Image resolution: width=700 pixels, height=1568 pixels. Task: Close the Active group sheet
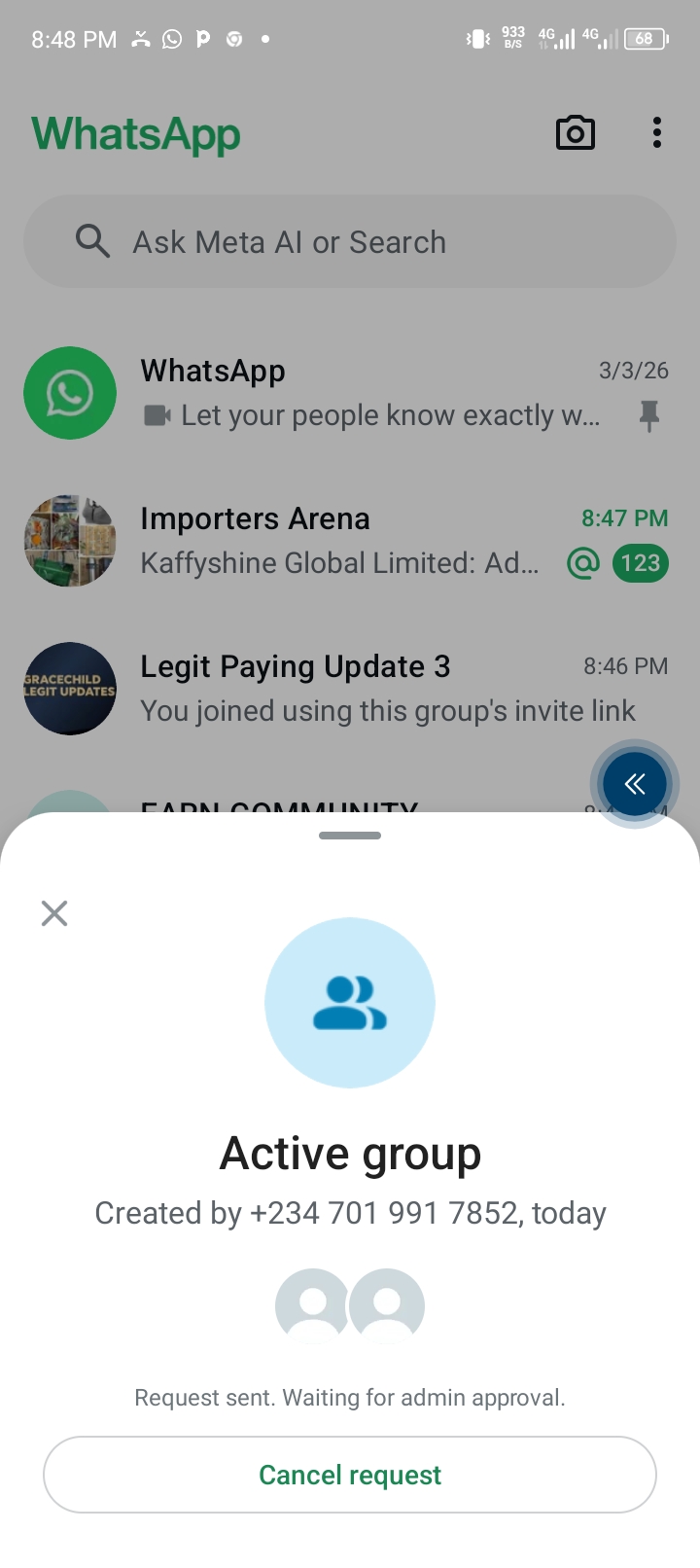(54, 912)
